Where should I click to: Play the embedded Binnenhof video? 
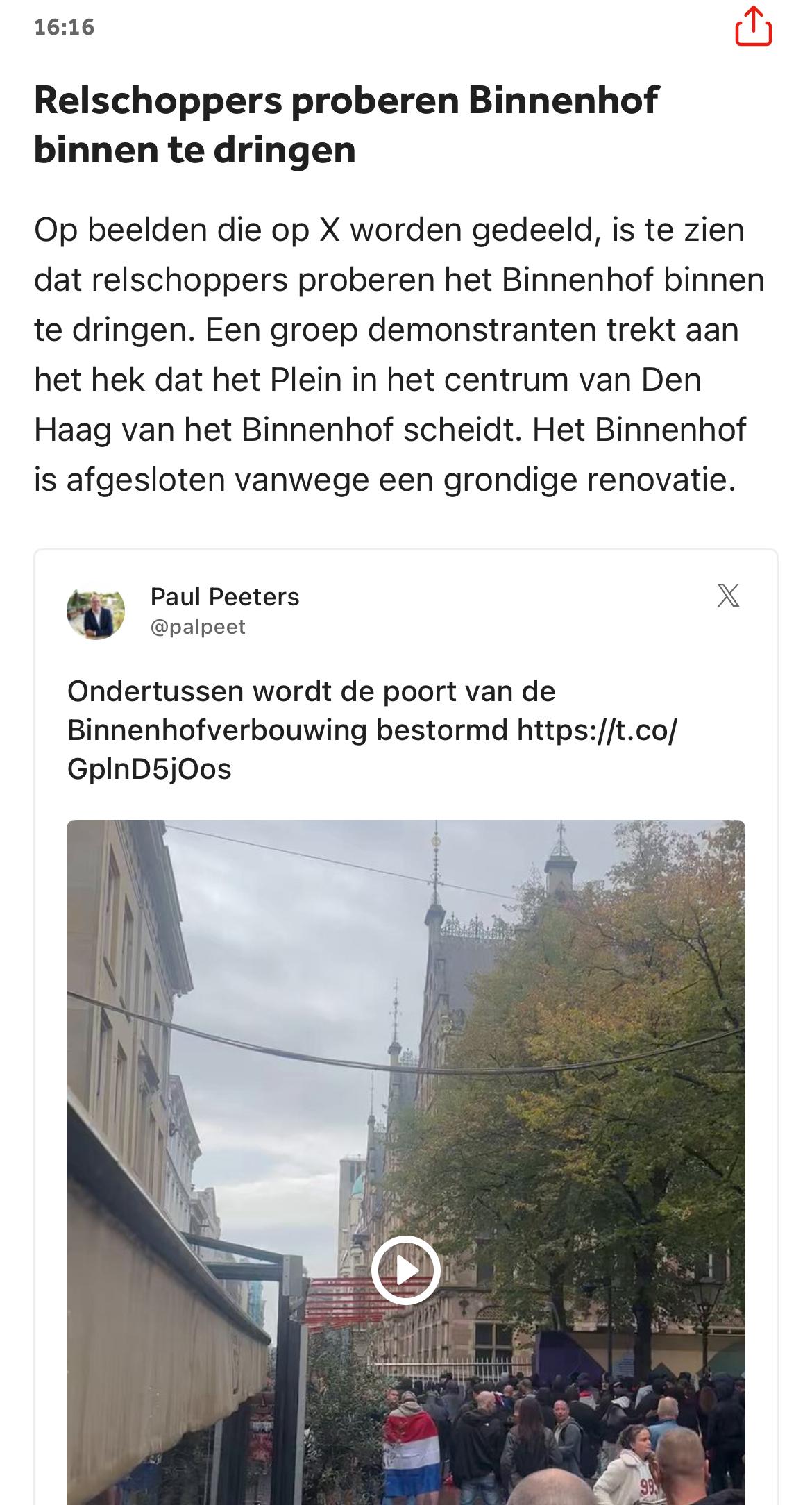click(406, 1270)
